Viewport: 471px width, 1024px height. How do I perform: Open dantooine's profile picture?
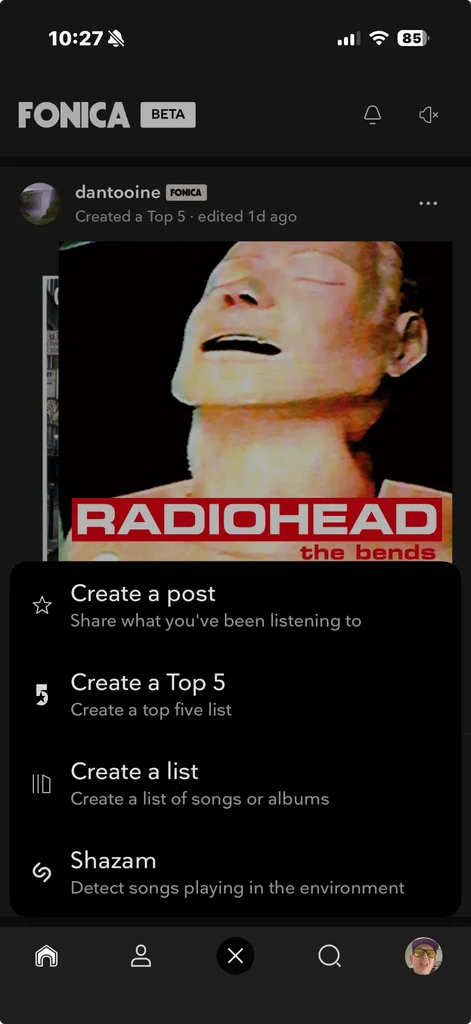pos(40,203)
